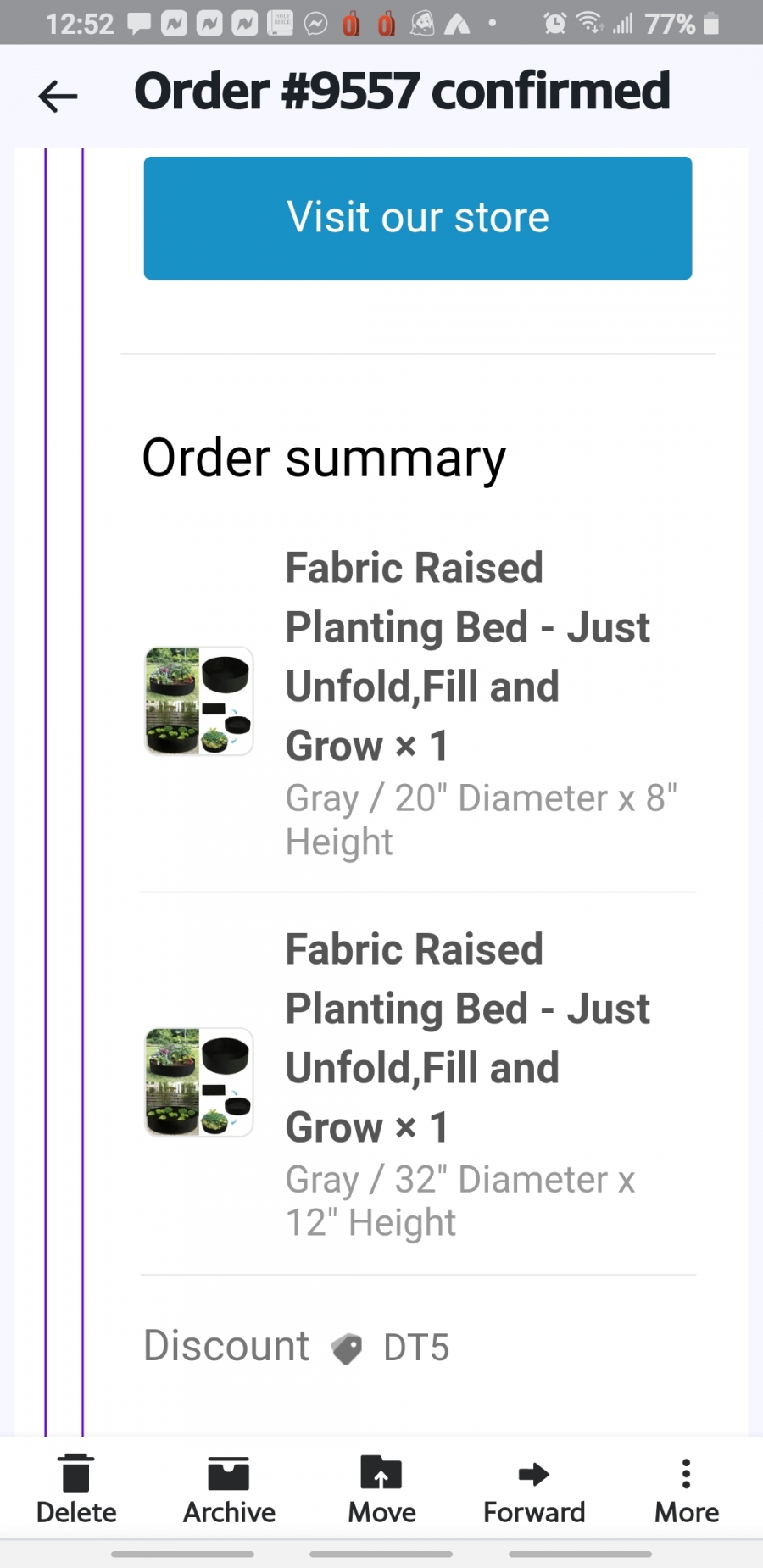Open the More options menu
Screen dimensions: 763x1568
click(x=687, y=1489)
